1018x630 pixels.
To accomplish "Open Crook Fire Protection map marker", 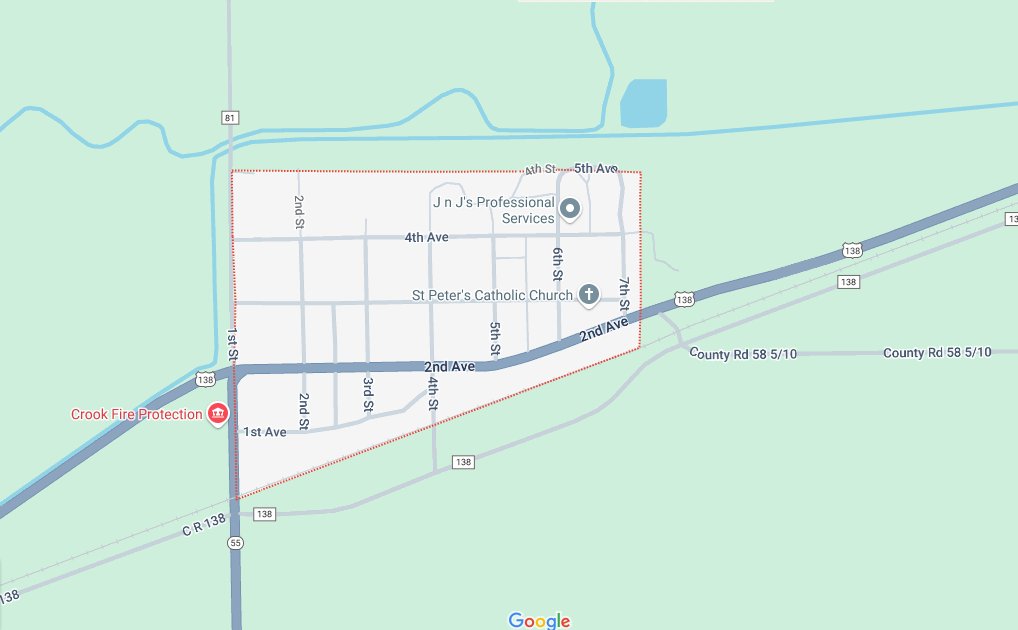I will 216,413.
